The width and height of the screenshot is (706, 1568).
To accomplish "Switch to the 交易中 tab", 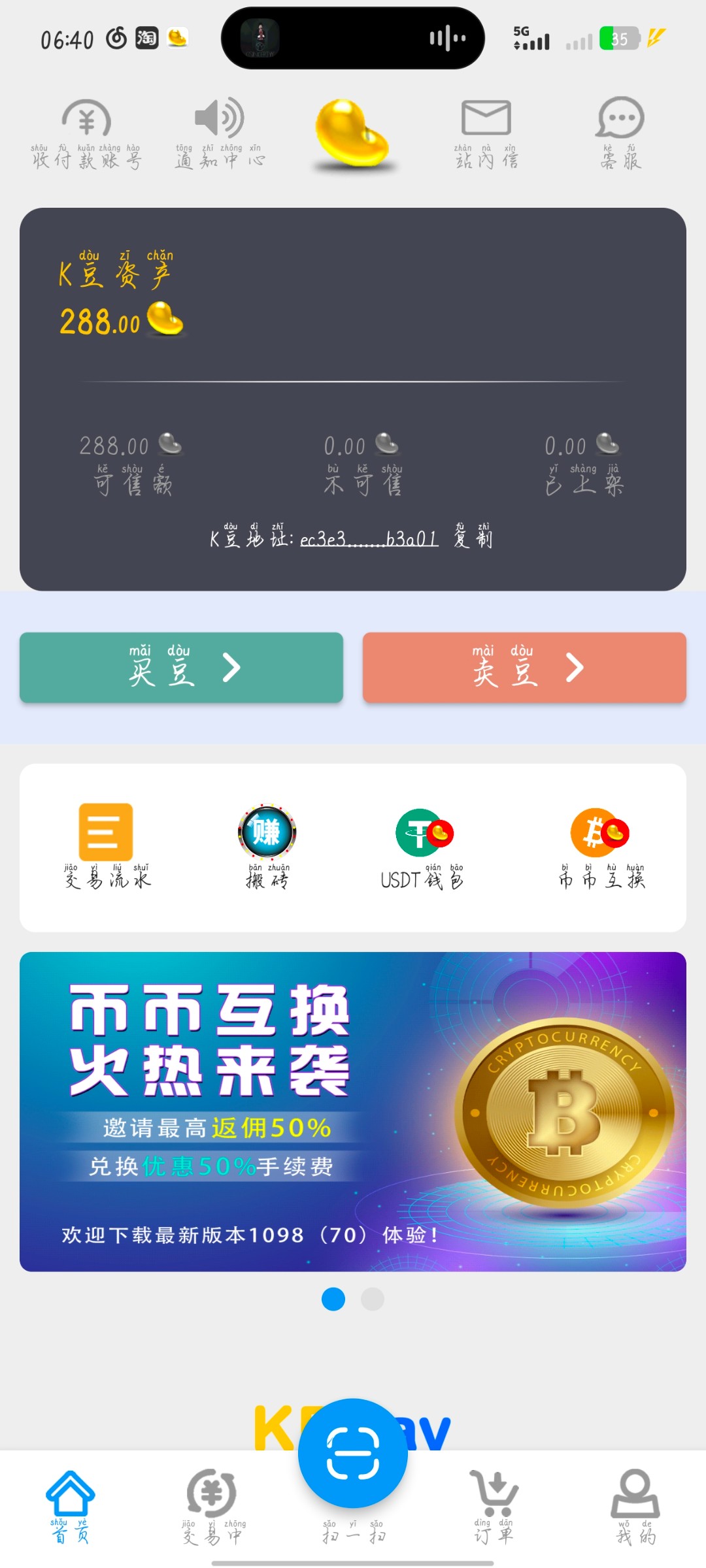I will point(212,1507).
